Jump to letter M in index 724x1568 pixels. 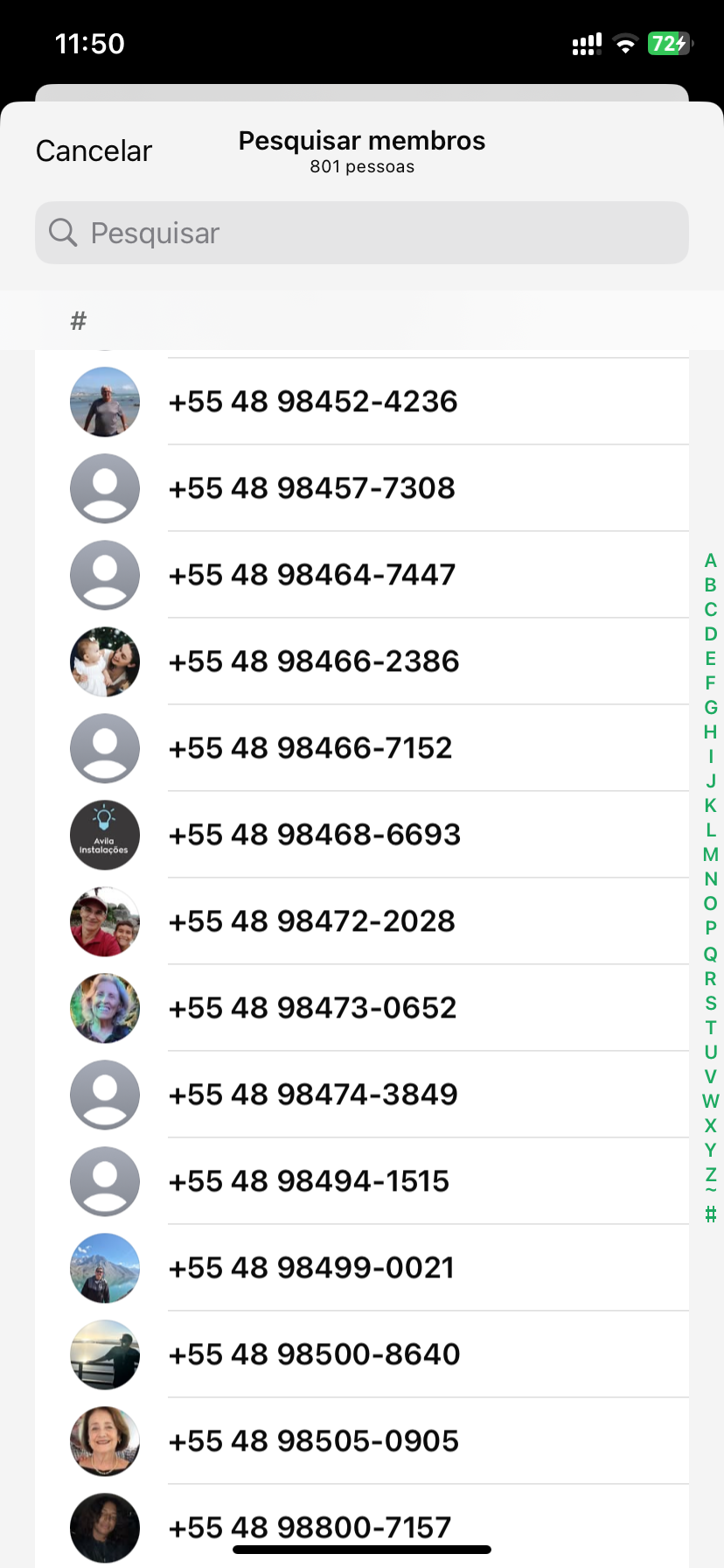click(710, 855)
